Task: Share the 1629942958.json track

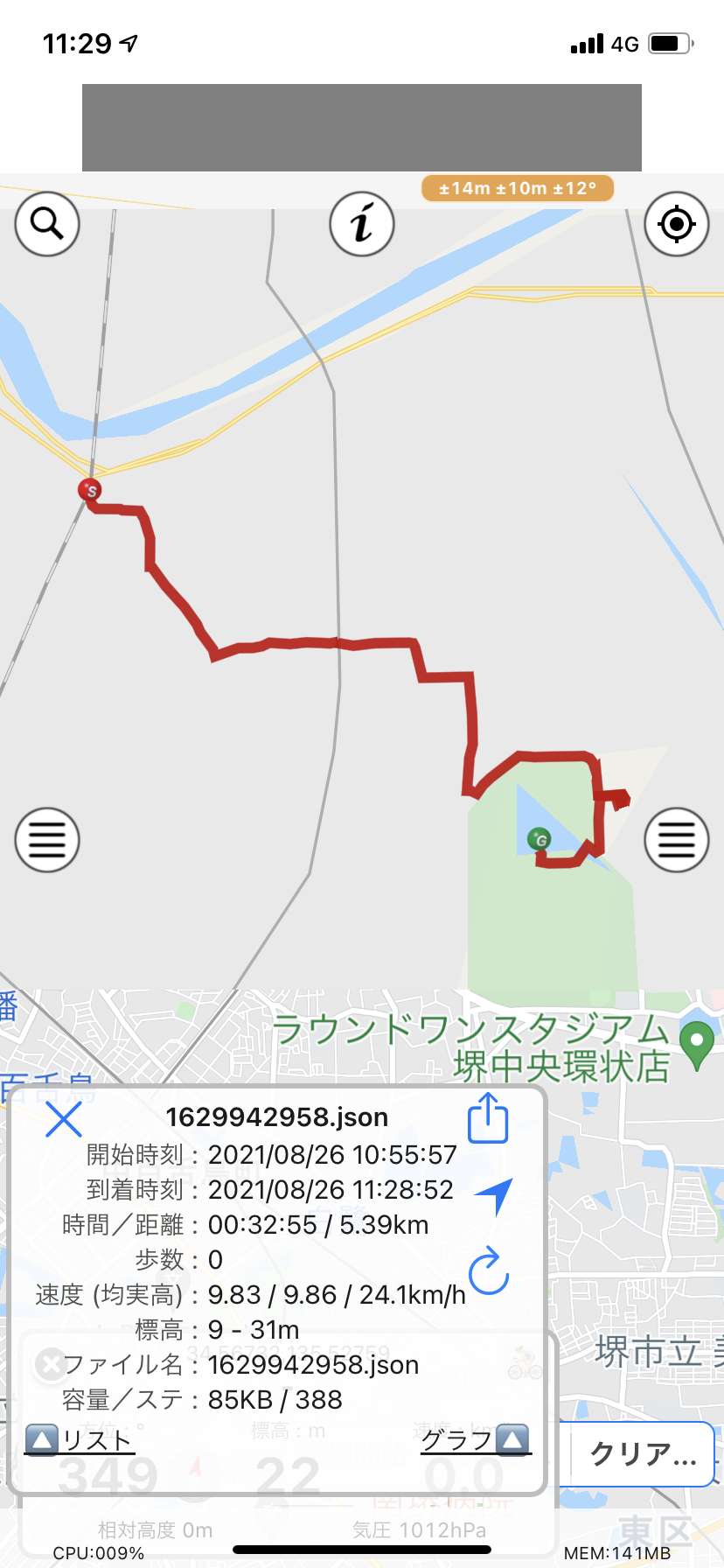Action: click(x=488, y=1118)
